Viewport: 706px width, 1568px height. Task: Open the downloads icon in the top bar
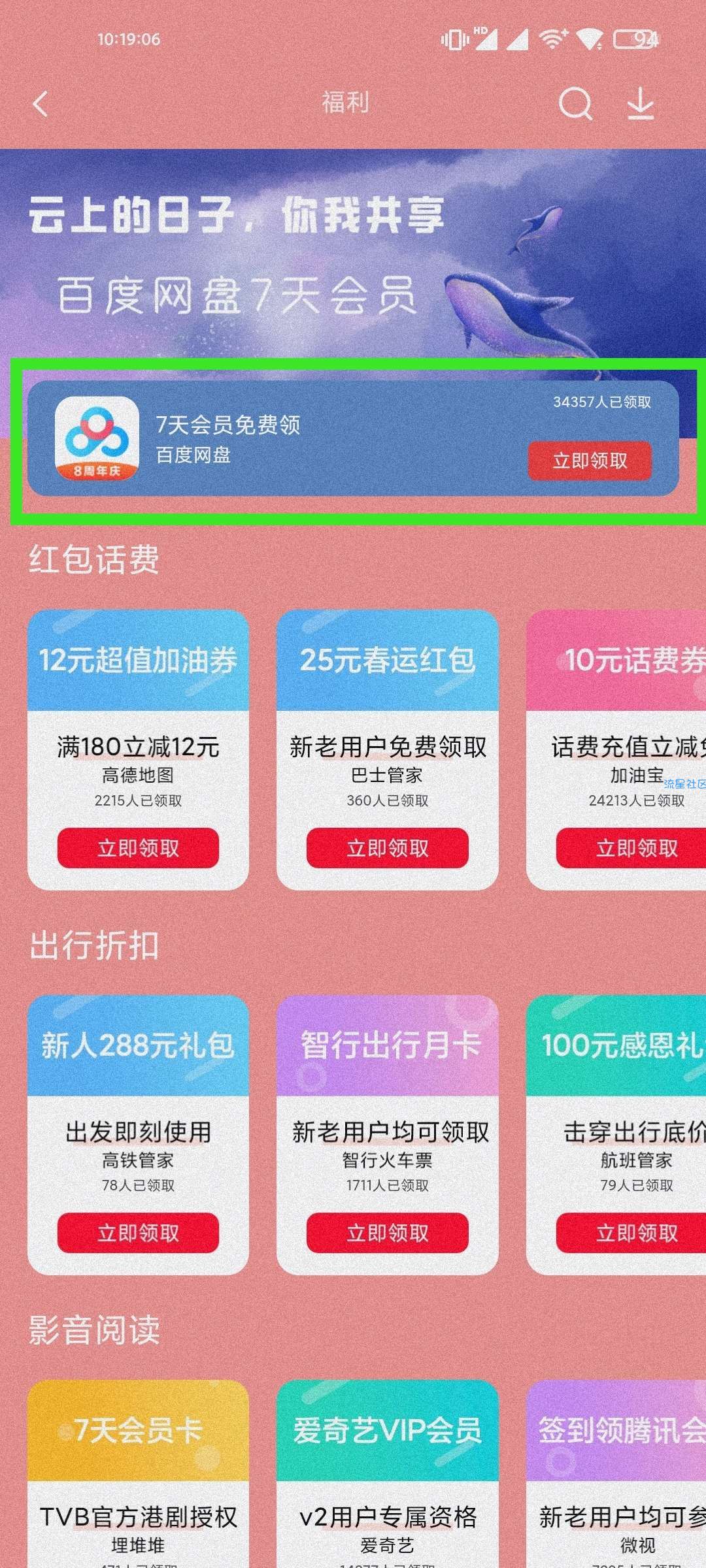(x=641, y=104)
